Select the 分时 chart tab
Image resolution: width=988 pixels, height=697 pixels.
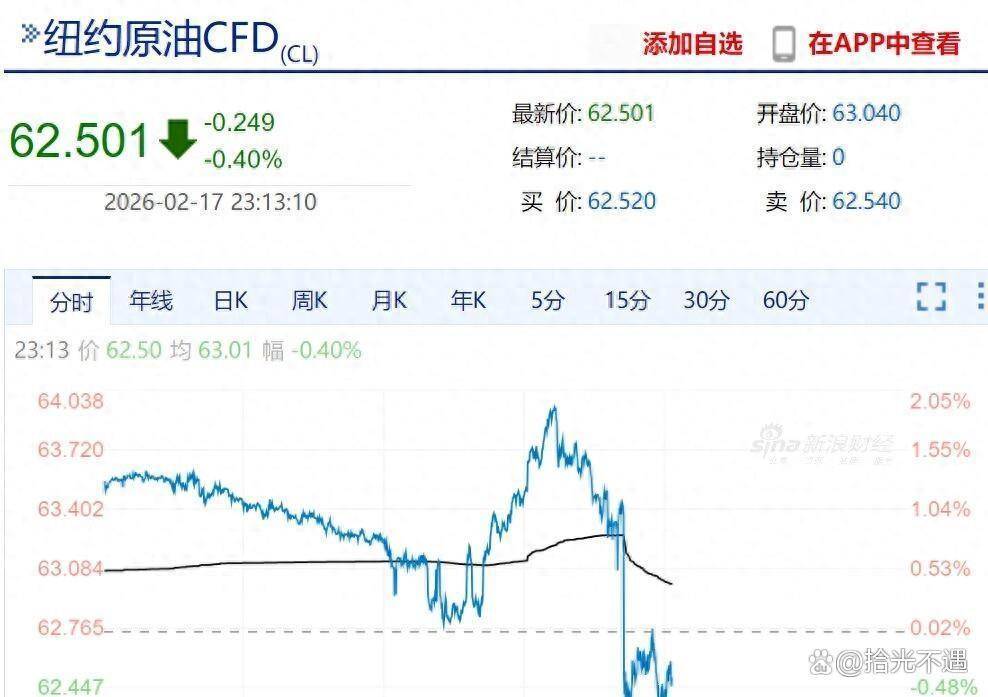[x=71, y=300]
